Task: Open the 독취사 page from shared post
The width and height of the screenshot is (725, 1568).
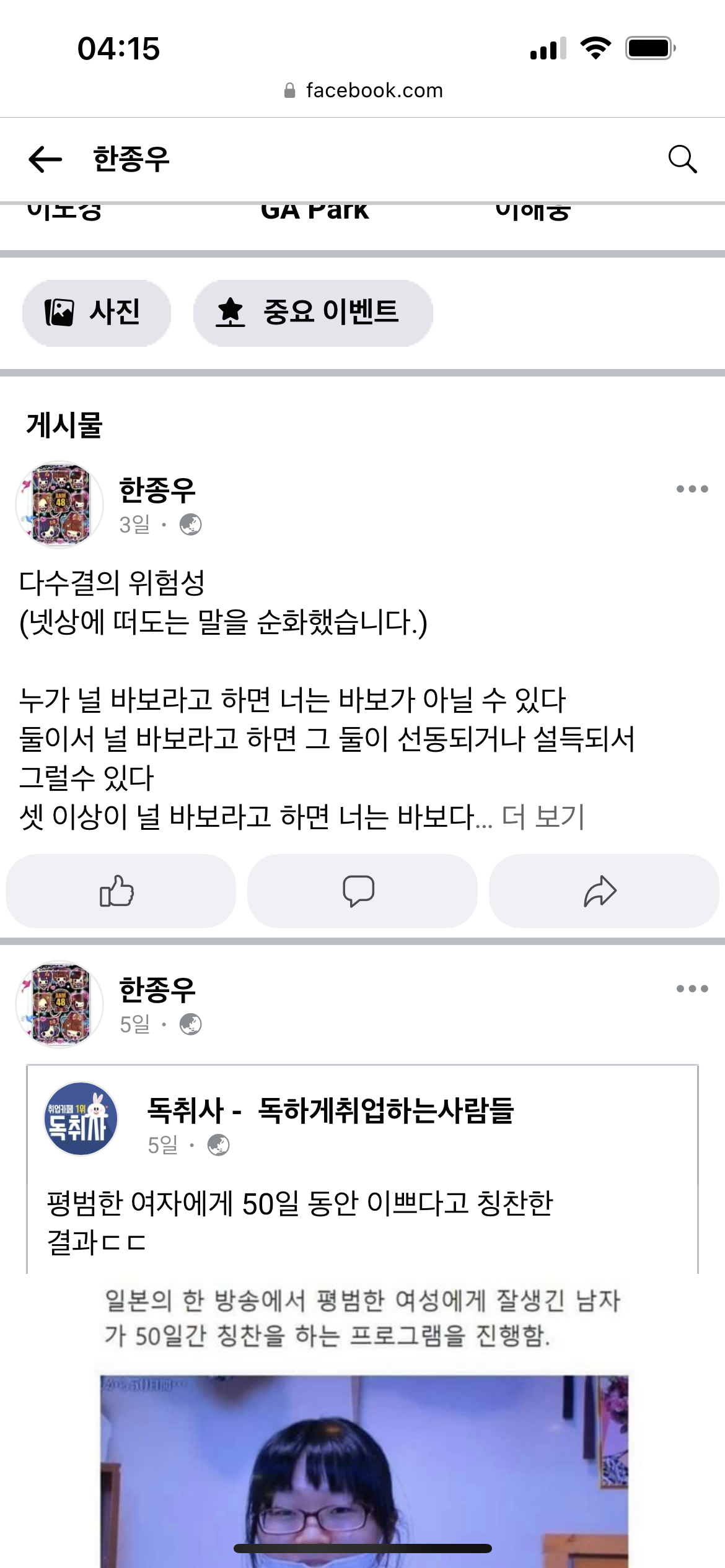Action: click(330, 1110)
